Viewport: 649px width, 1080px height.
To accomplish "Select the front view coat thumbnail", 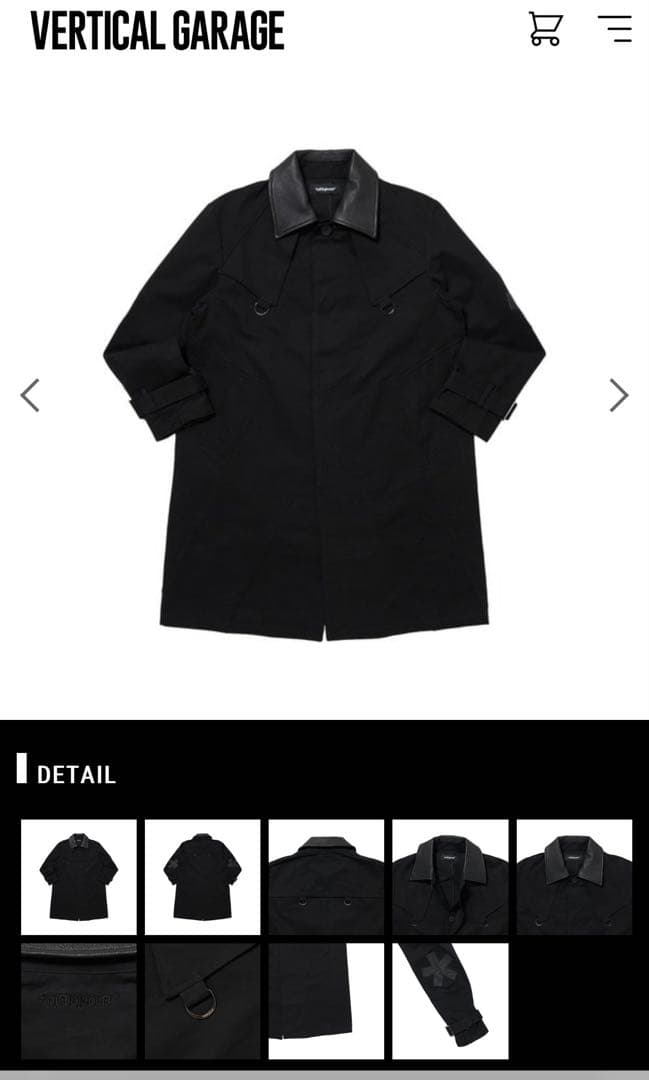I will 79,877.
